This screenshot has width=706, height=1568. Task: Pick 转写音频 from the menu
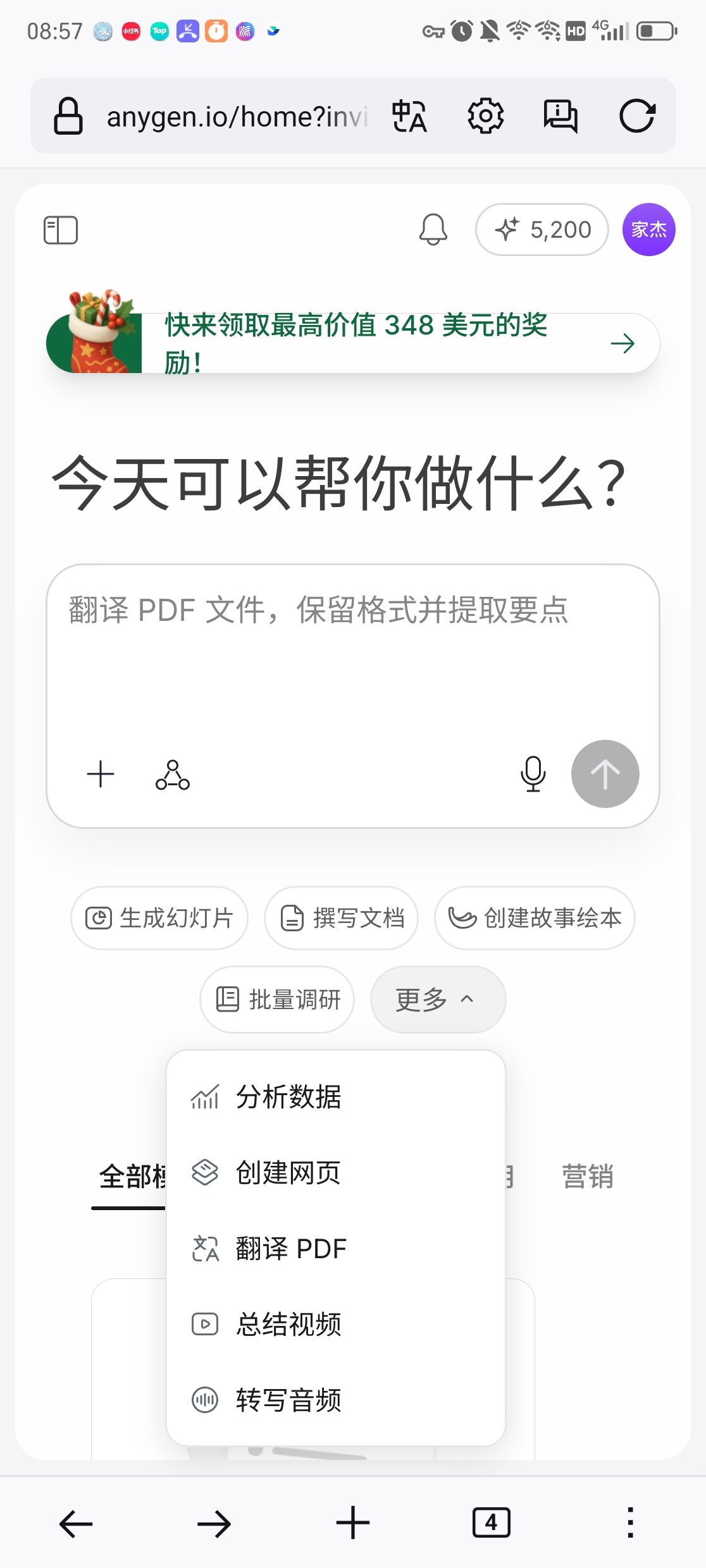pos(288,1400)
